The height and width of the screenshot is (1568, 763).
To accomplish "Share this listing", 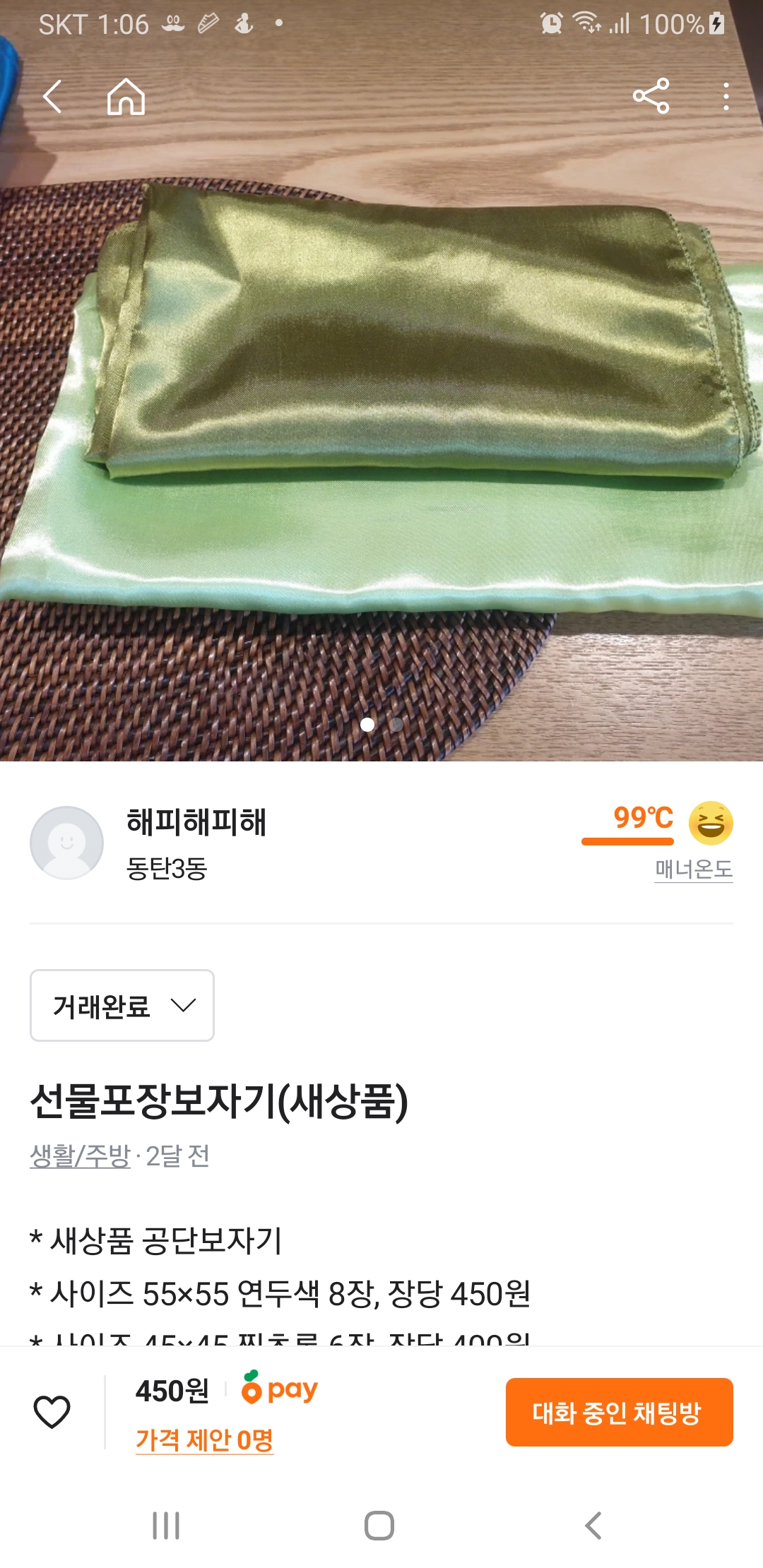I will click(x=651, y=96).
